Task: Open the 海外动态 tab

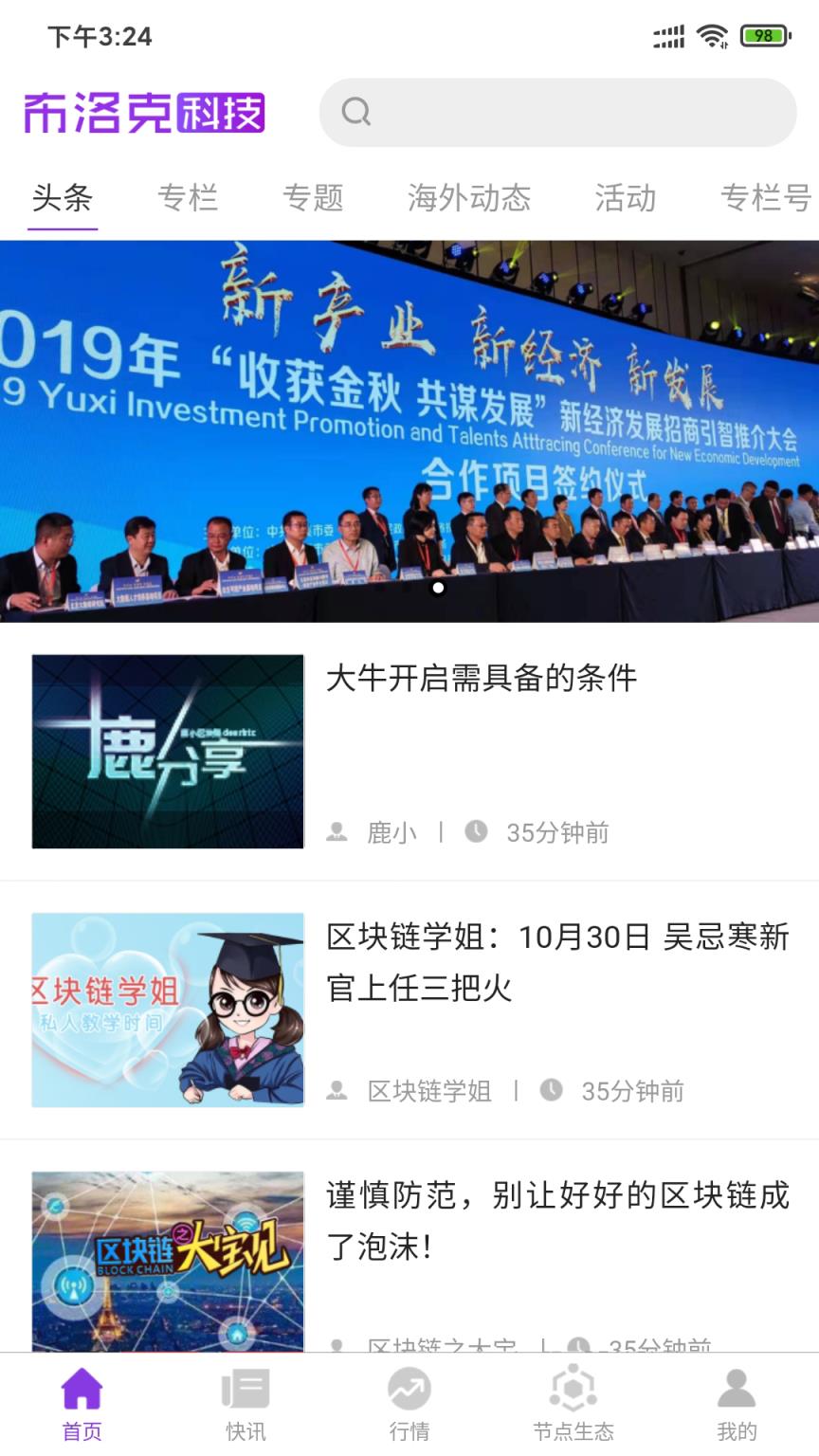Action: (x=468, y=199)
